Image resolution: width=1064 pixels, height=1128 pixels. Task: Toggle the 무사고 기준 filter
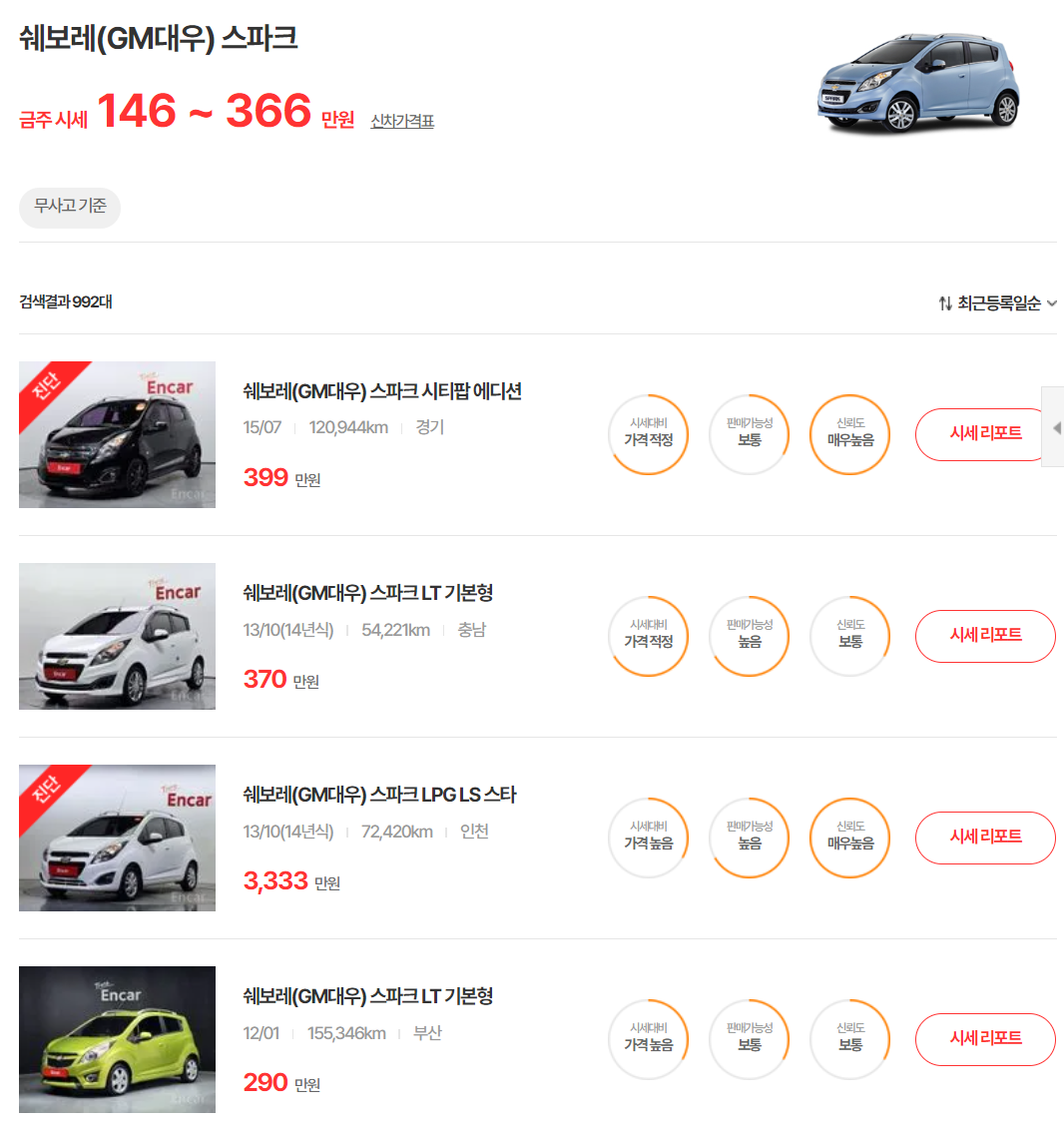coord(69,208)
